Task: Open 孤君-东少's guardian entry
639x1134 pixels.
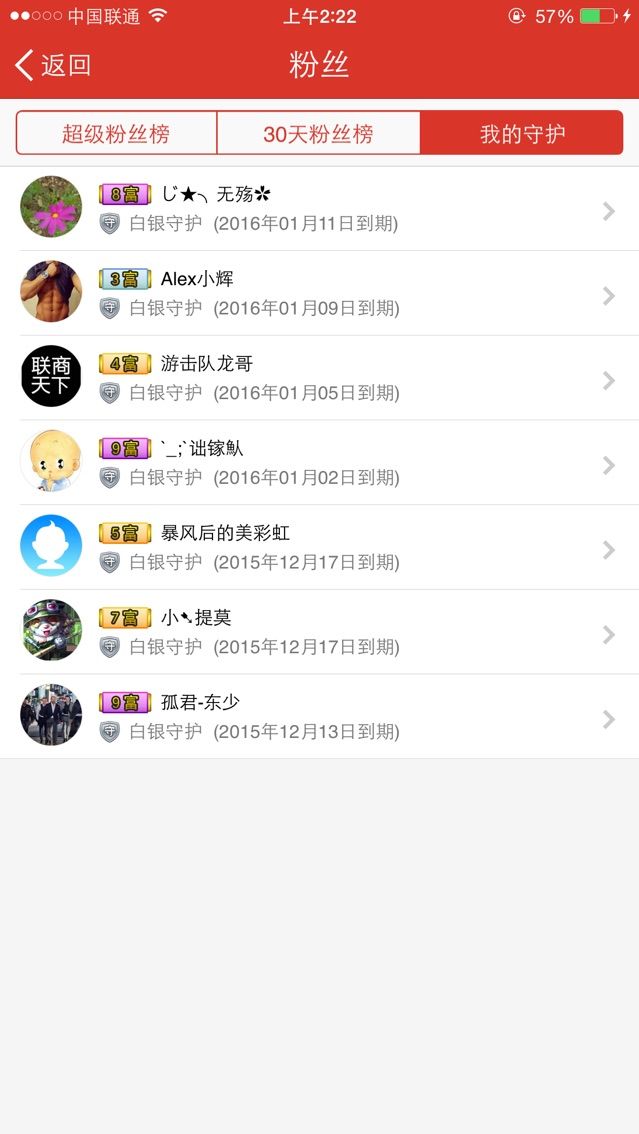Action: click(320, 717)
